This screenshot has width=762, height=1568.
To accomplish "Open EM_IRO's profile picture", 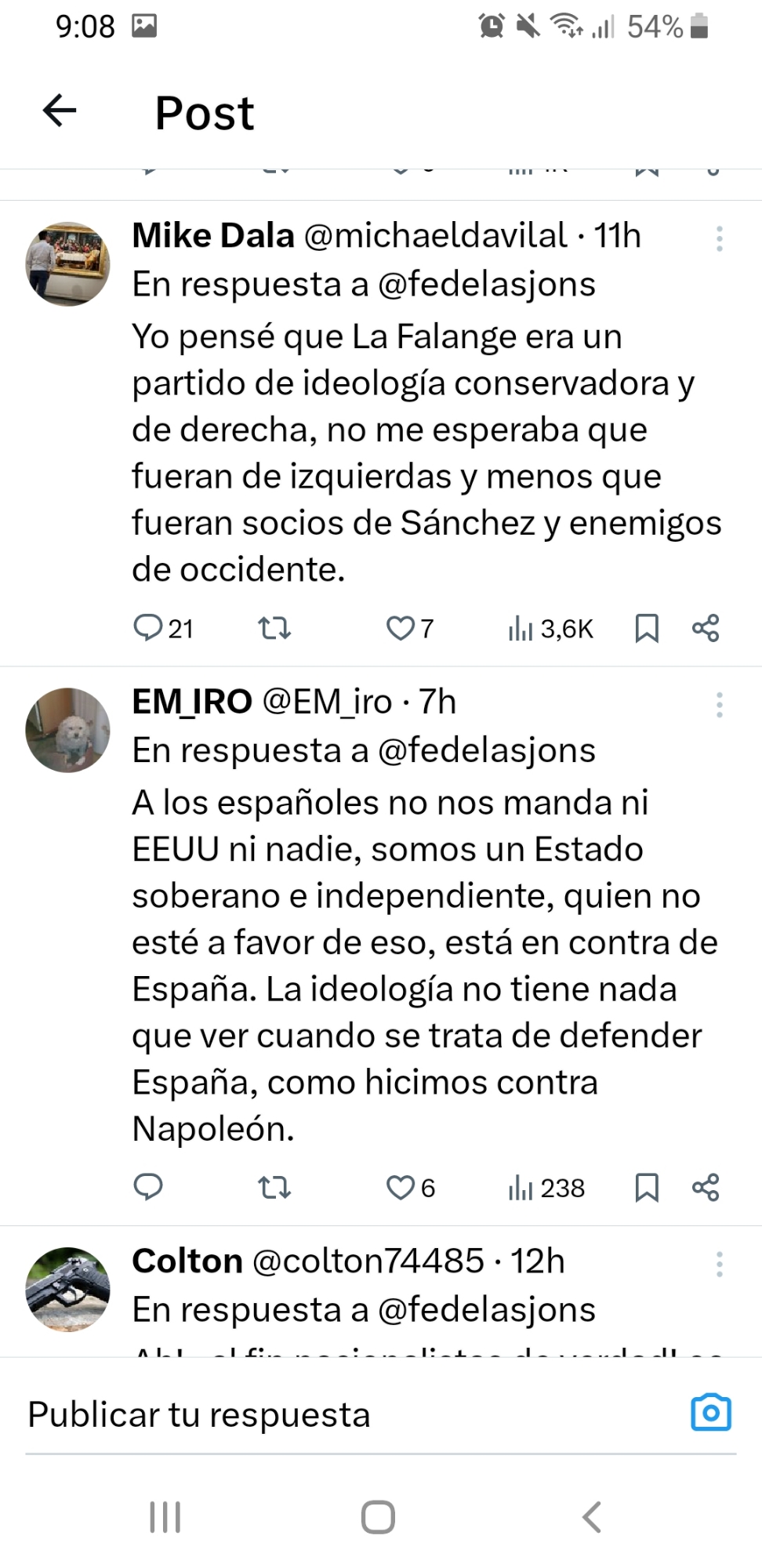I will [x=67, y=730].
